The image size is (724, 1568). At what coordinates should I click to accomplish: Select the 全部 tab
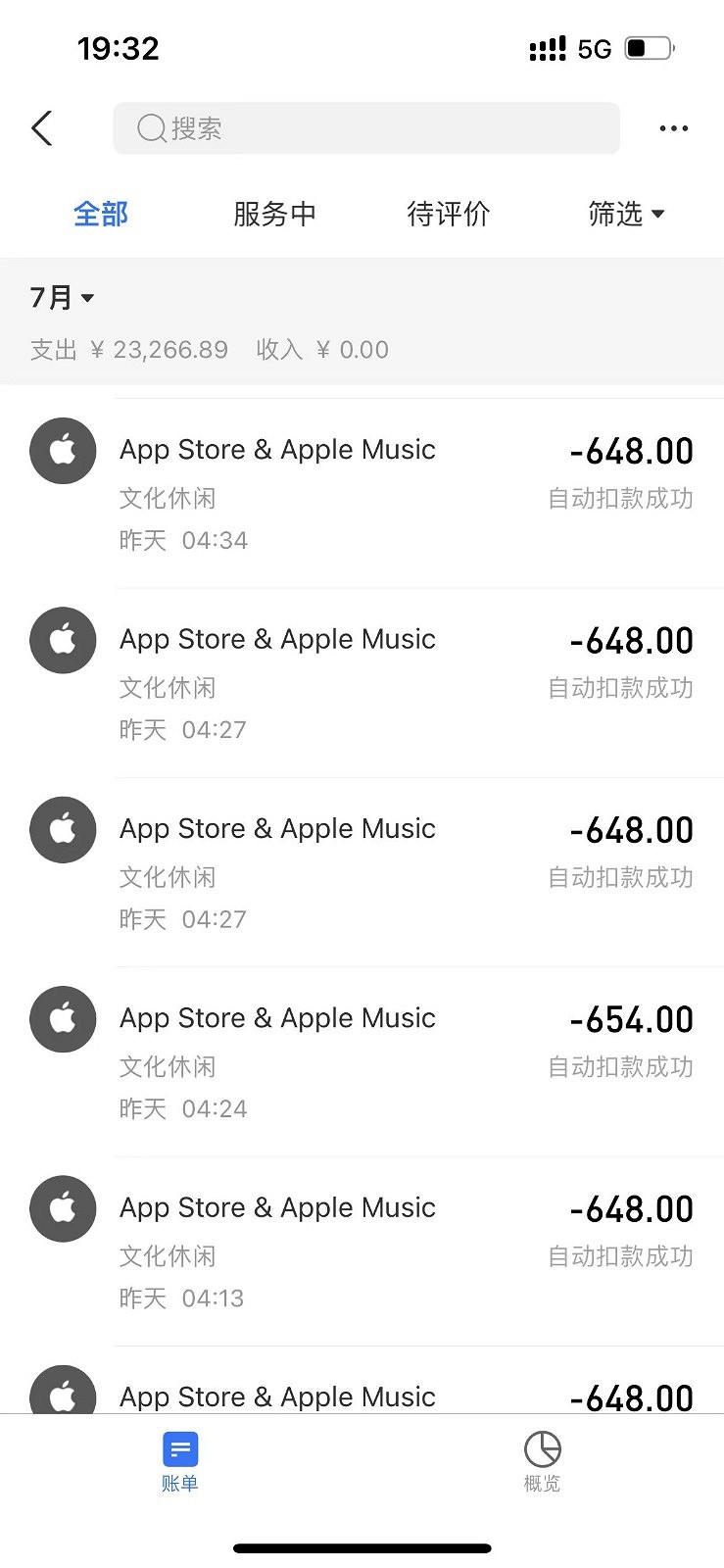101,215
